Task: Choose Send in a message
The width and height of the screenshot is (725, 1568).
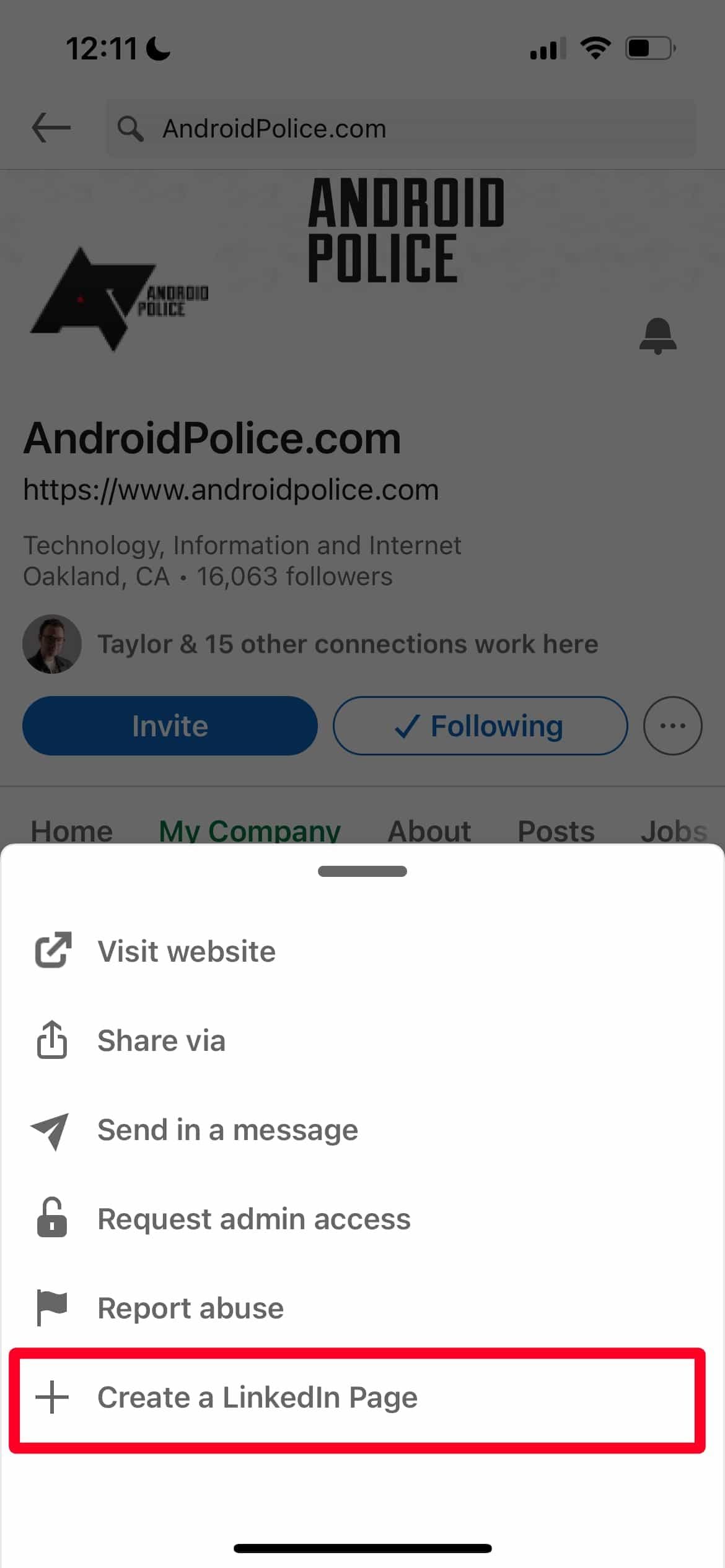Action: pyautogui.click(x=227, y=1130)
